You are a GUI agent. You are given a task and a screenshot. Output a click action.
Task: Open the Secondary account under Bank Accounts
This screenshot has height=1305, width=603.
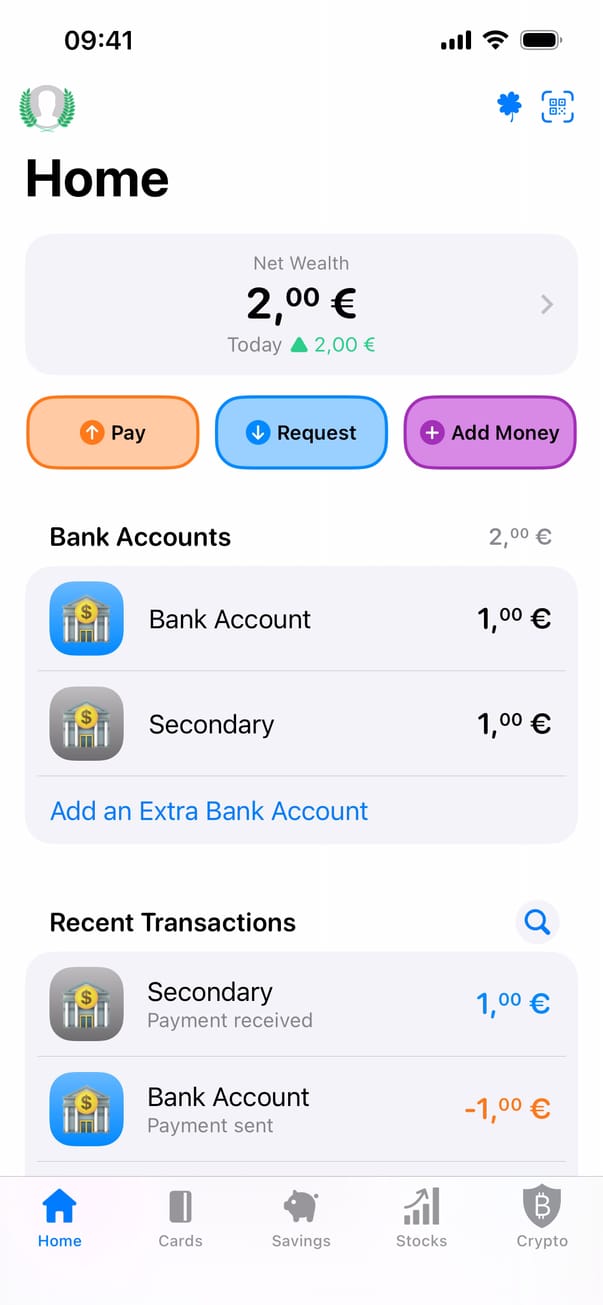301,724
